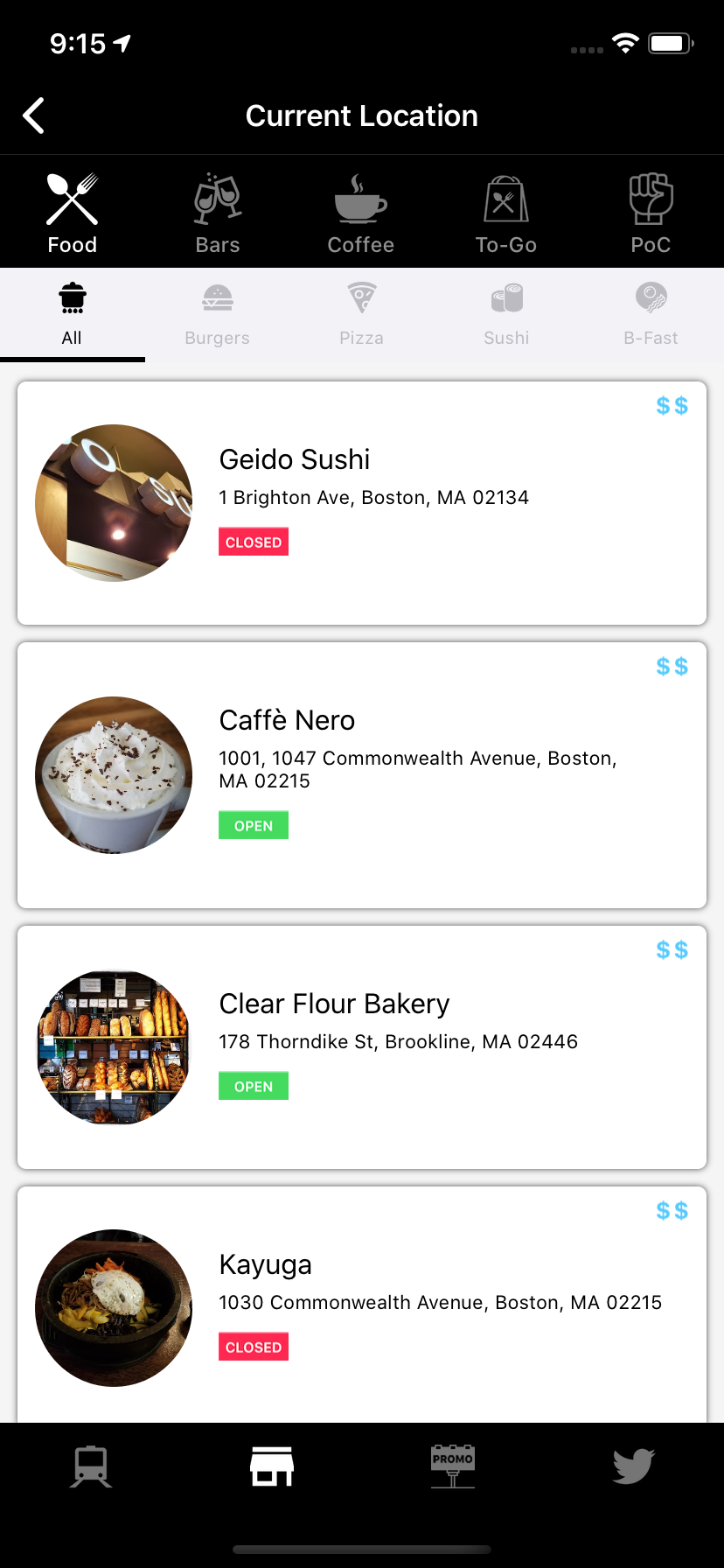
Task: Tap the storefront tab in bottom bar
Action: (x=272, y=1466)
